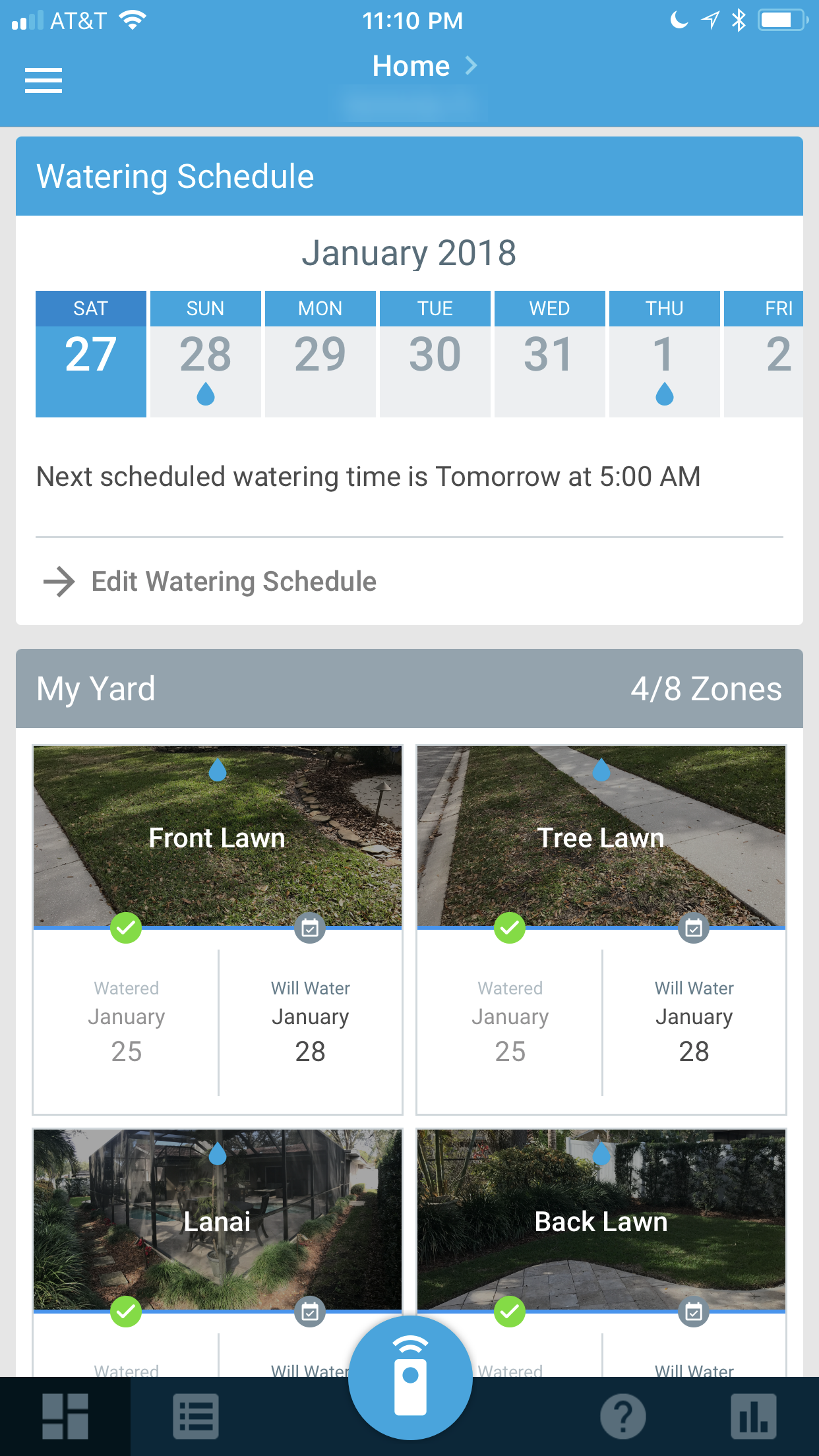Image resolution: width=819 pixels, height=1456 pixels.
Task: Open the Lanai zone card
Action: click(218, 1252)
